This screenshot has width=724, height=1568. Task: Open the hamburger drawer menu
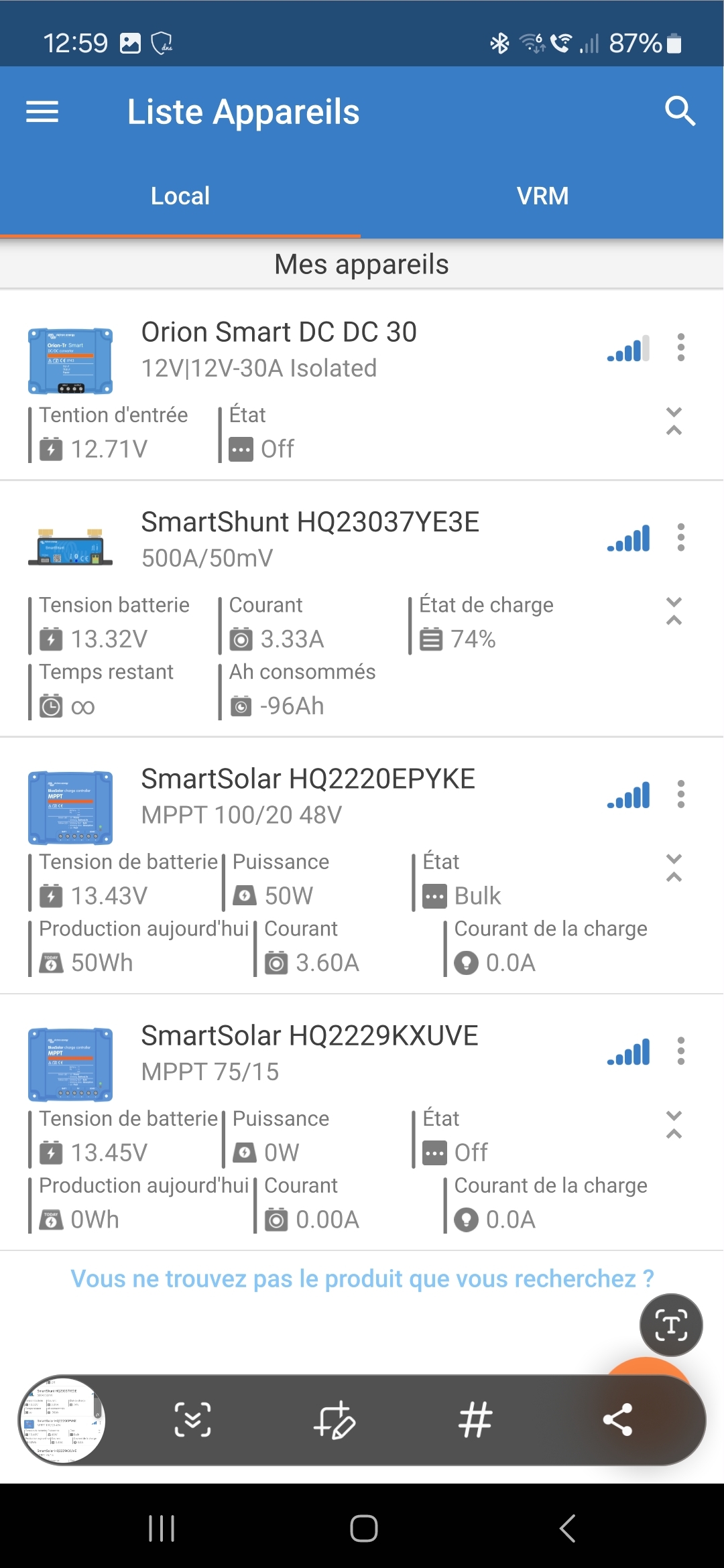pos(42,111)
